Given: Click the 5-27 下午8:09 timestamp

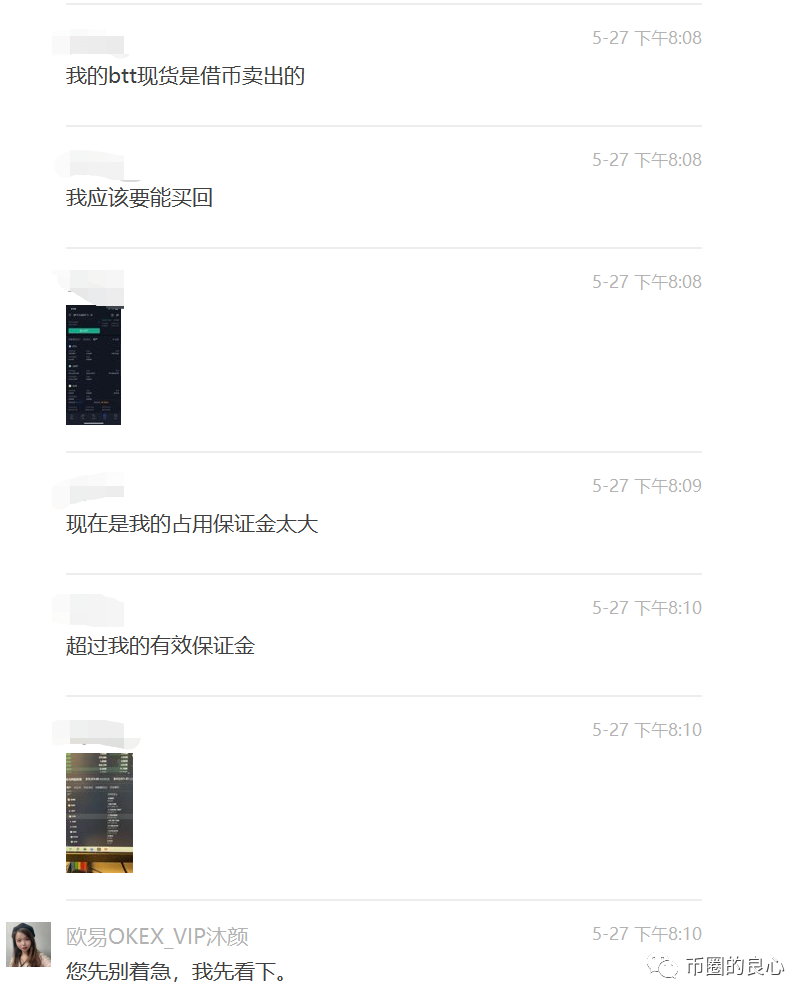Looking at the screenshot, I should tap(644, 485).
